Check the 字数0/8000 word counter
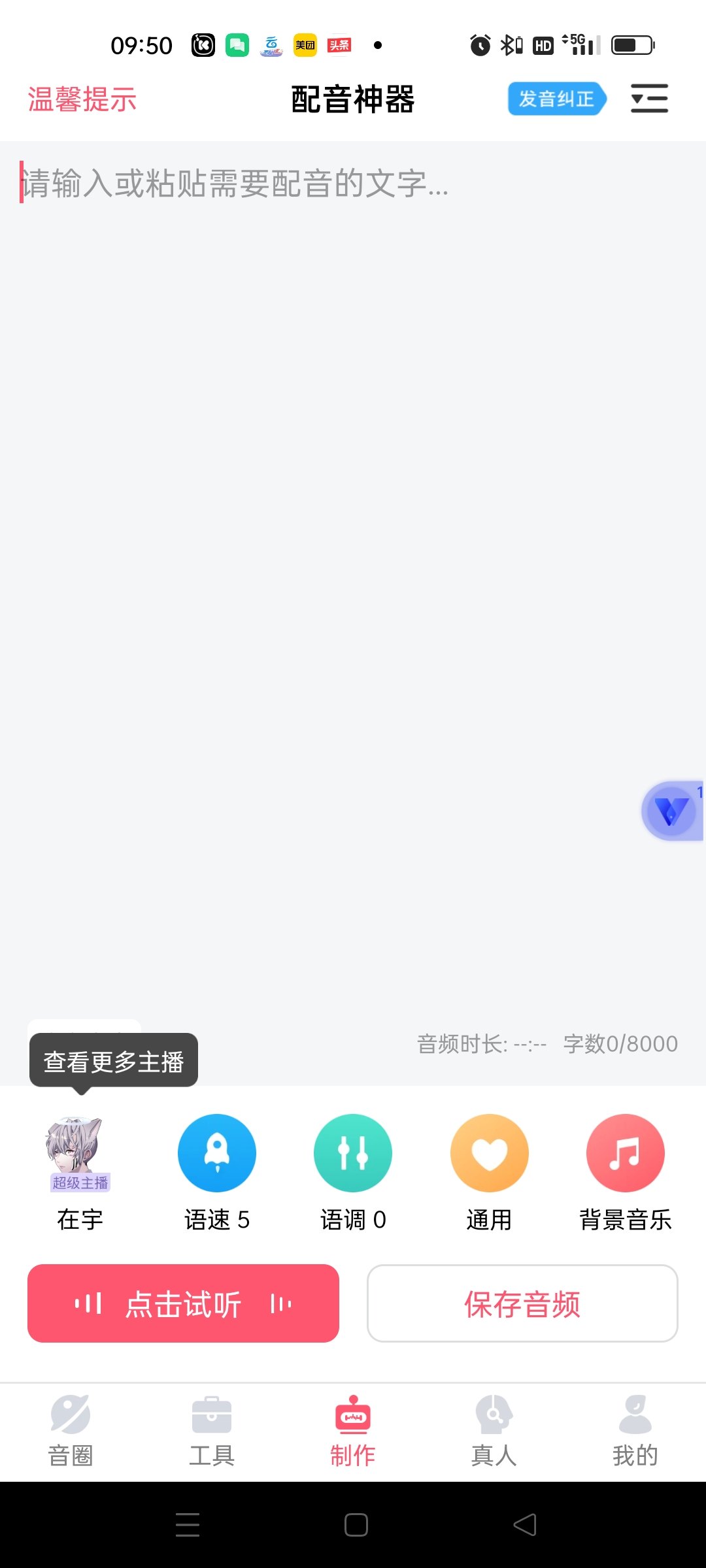 point(619,1043)
